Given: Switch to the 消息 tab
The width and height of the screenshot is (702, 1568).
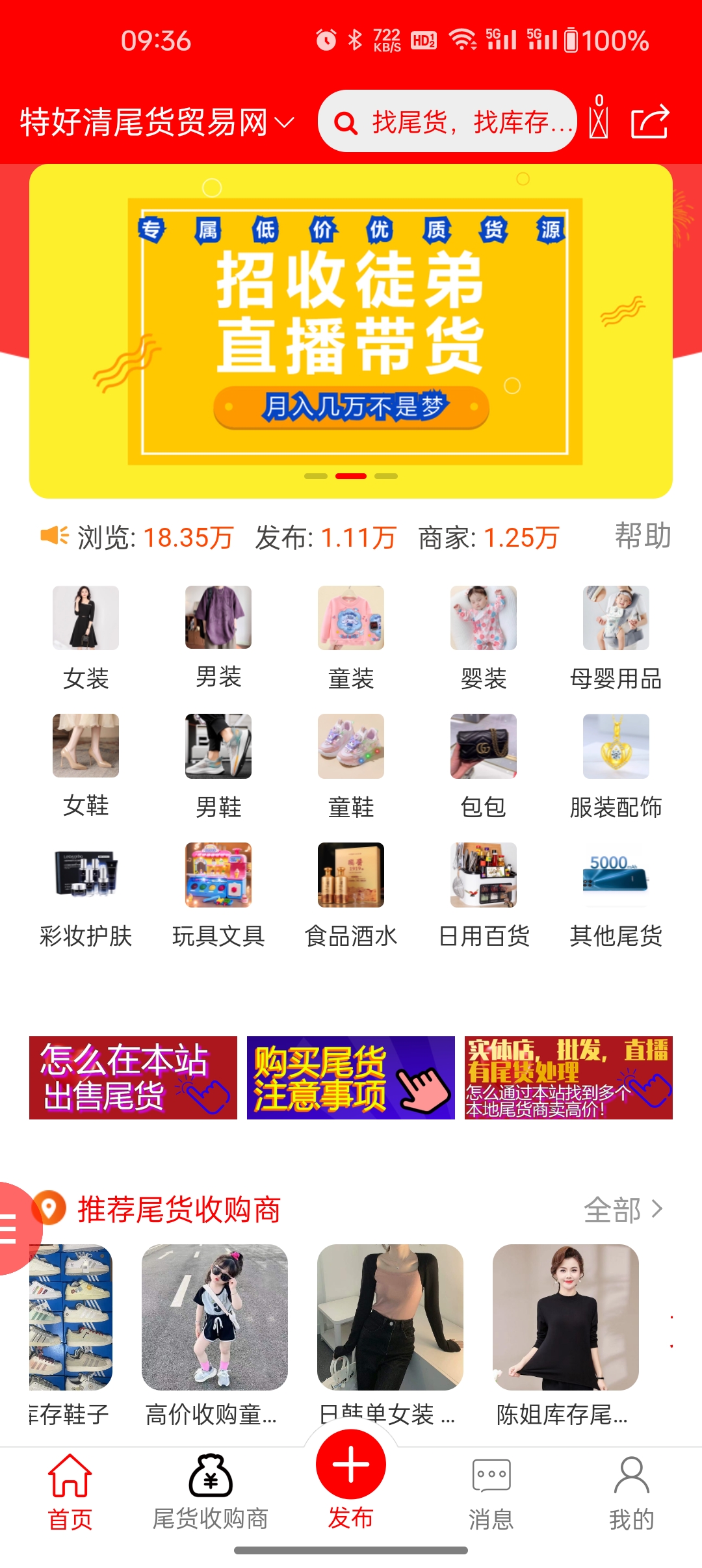Looking at the screenshot, I should (x=491, y=1493).
